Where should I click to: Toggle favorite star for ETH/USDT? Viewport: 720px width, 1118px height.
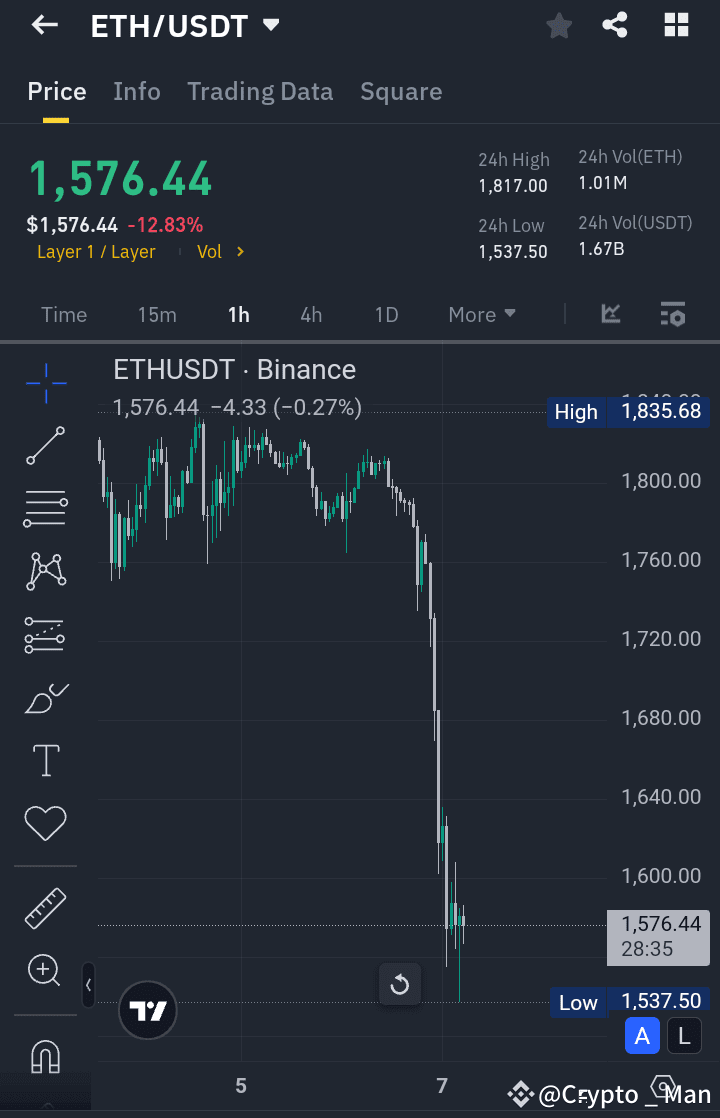coord(558,26)
